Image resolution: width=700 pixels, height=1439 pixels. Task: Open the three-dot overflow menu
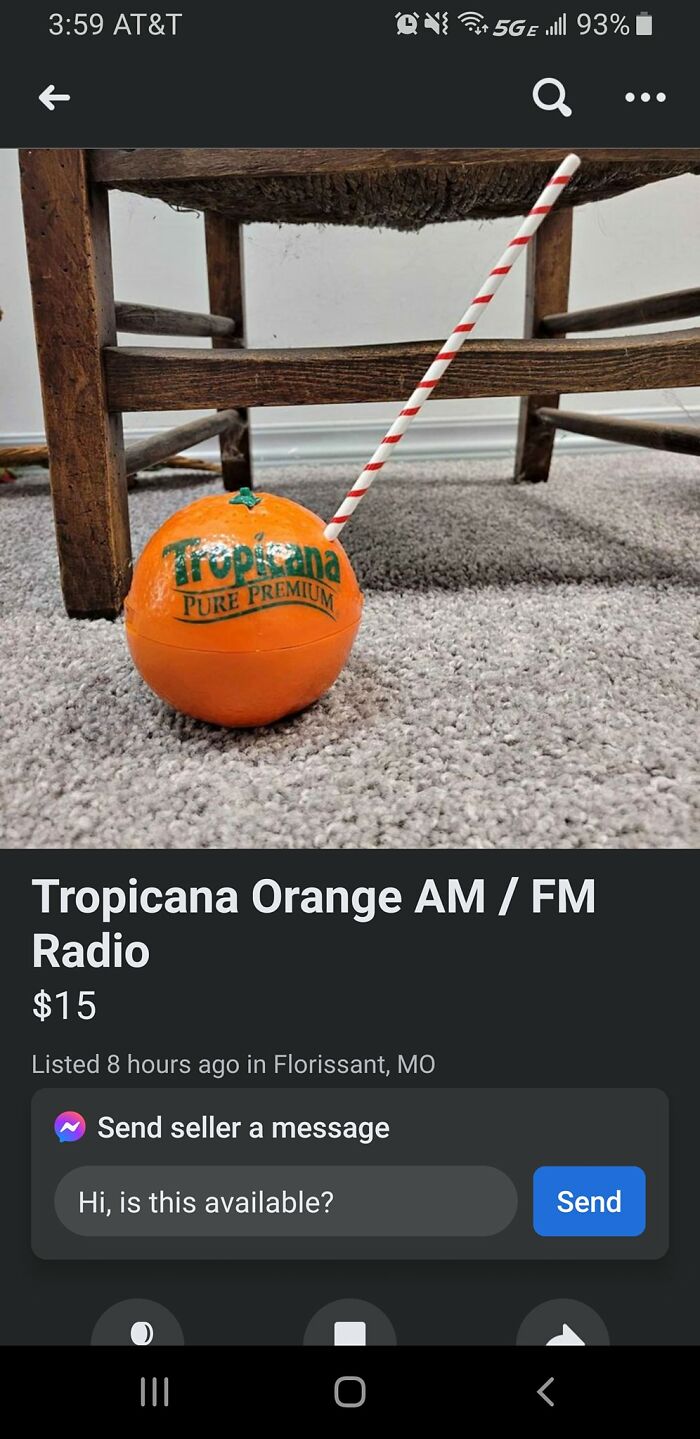tap(645, 97)
